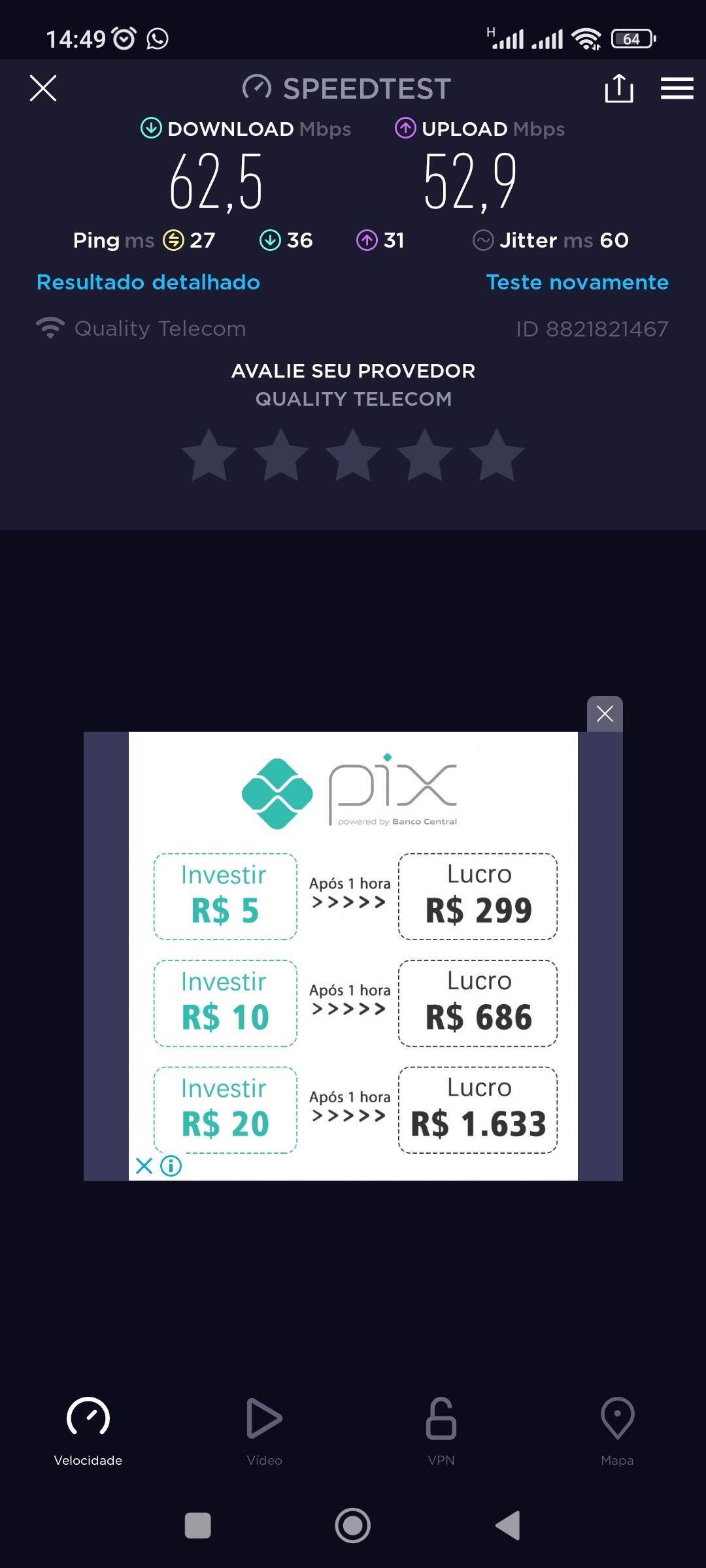Viewport: 706px width, 1568px height.
Task: Rate Quality Telecom one star
Action: click(x=209, y=456)
